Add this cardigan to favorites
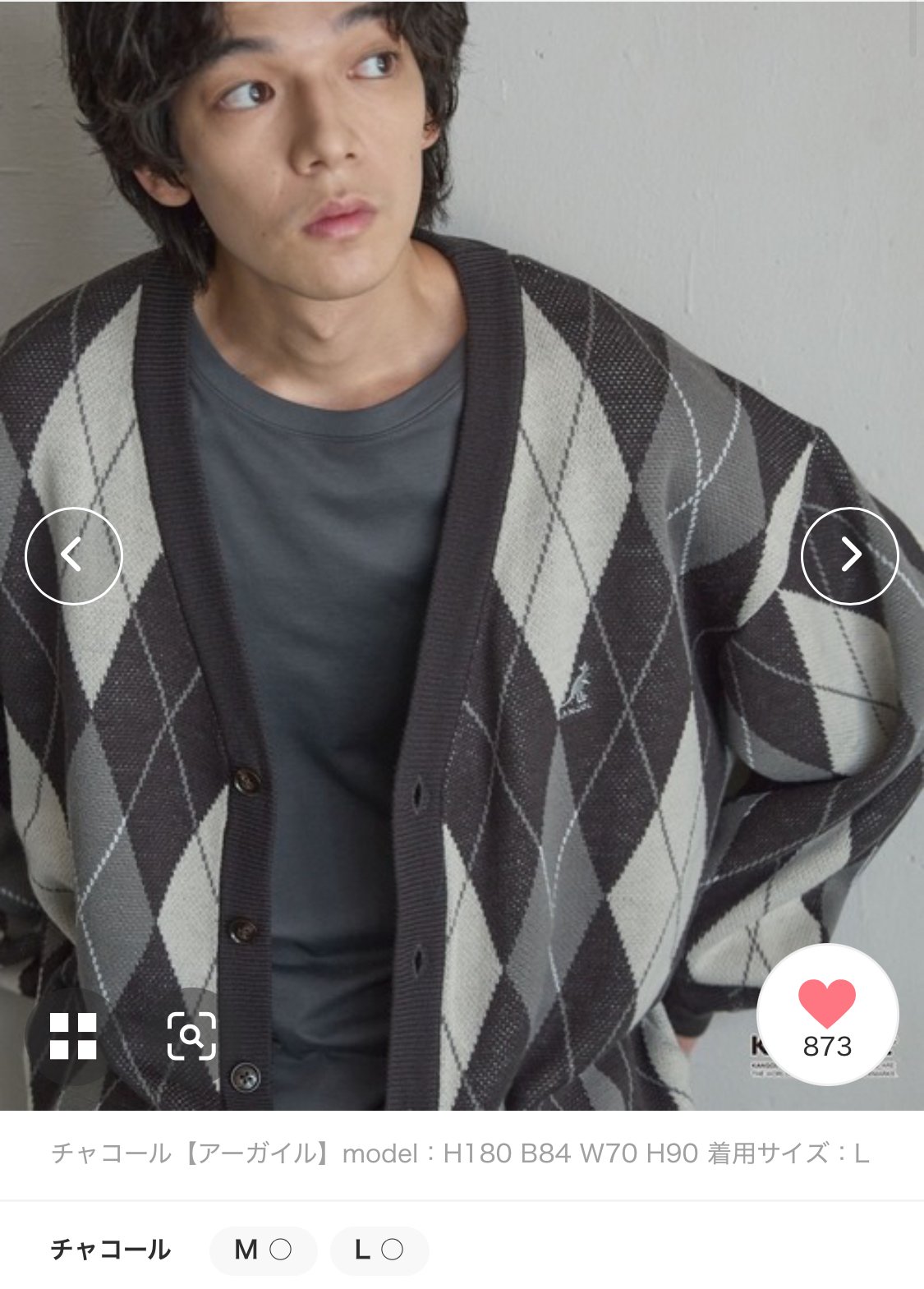924x1289 pixels. [x=827, y=1015]
